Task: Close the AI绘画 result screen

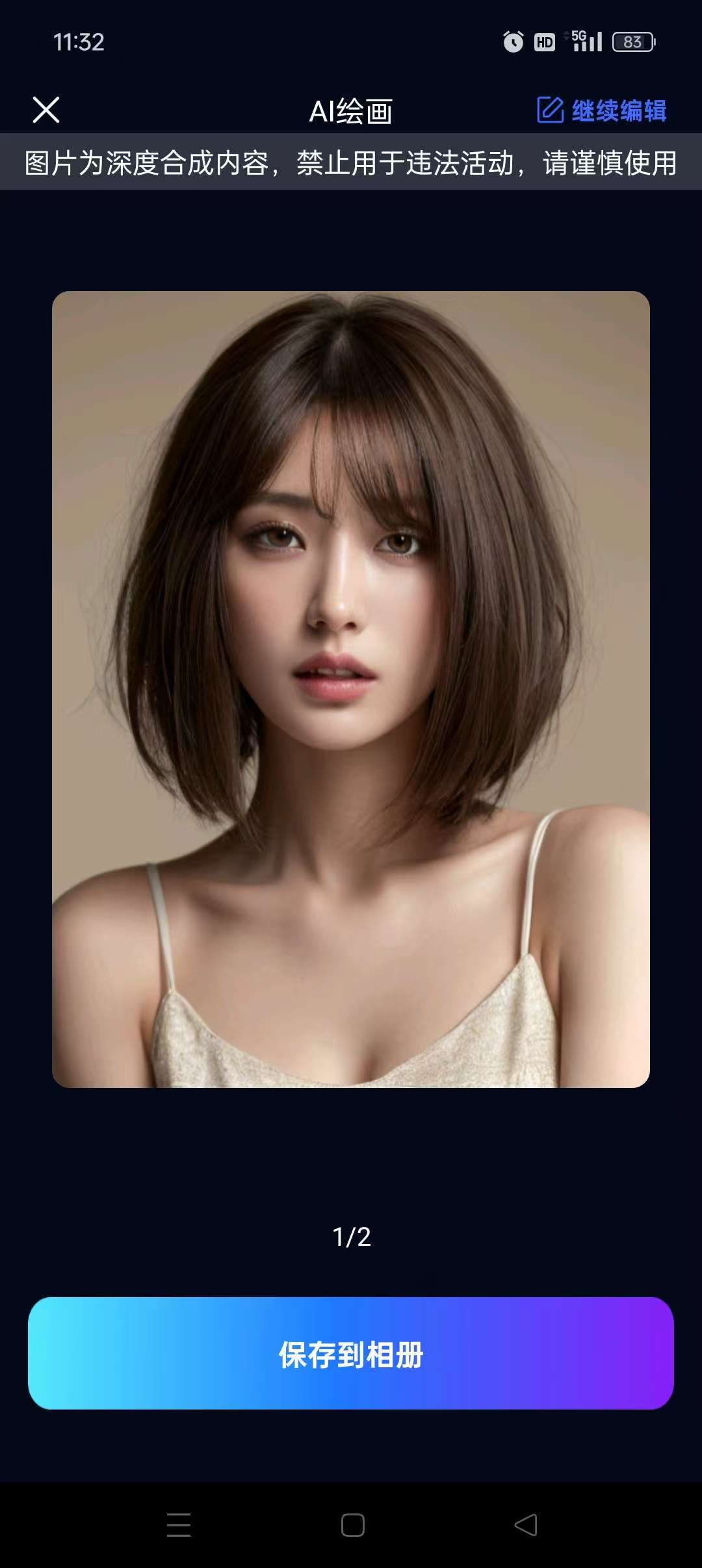Action: click(46, 110)
